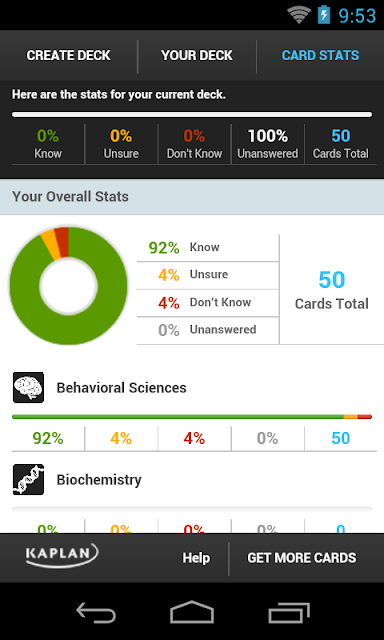Screen dimensions: 384x640
Task: Tap Get More Cards
Action: pos(302,558)
